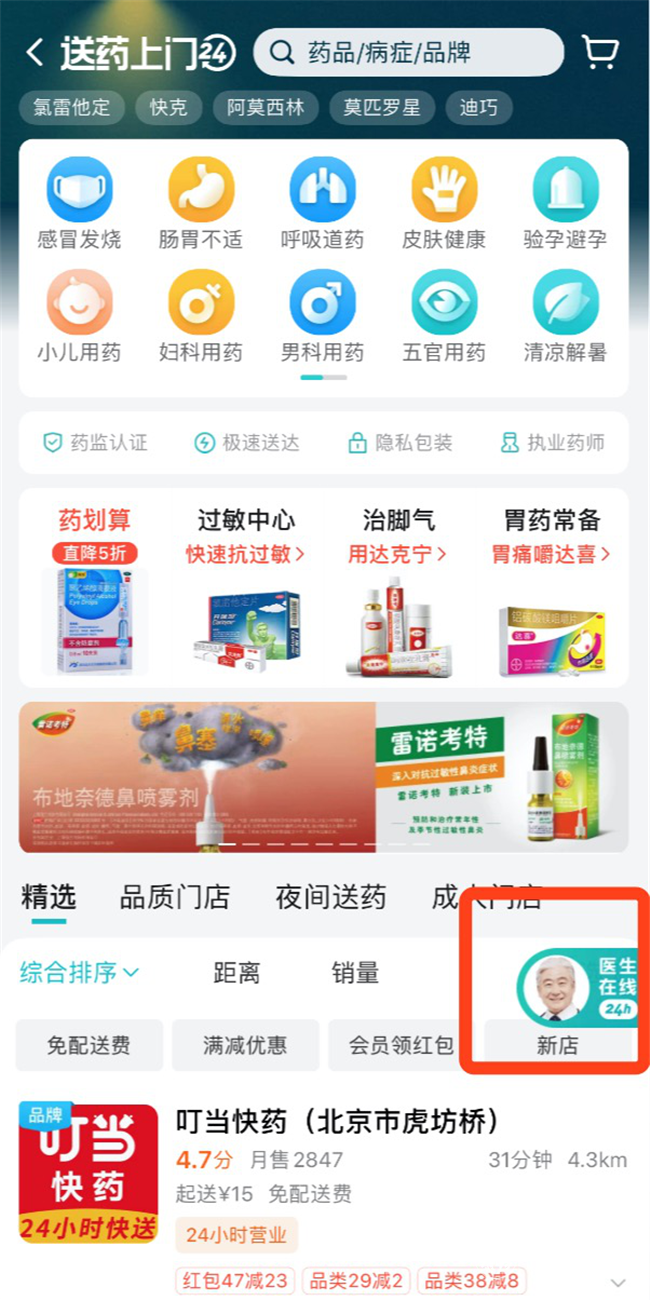Screen dimensions: 650x1300
Task: Switch to the 品质门店 tab
Action: coord(175,897)
